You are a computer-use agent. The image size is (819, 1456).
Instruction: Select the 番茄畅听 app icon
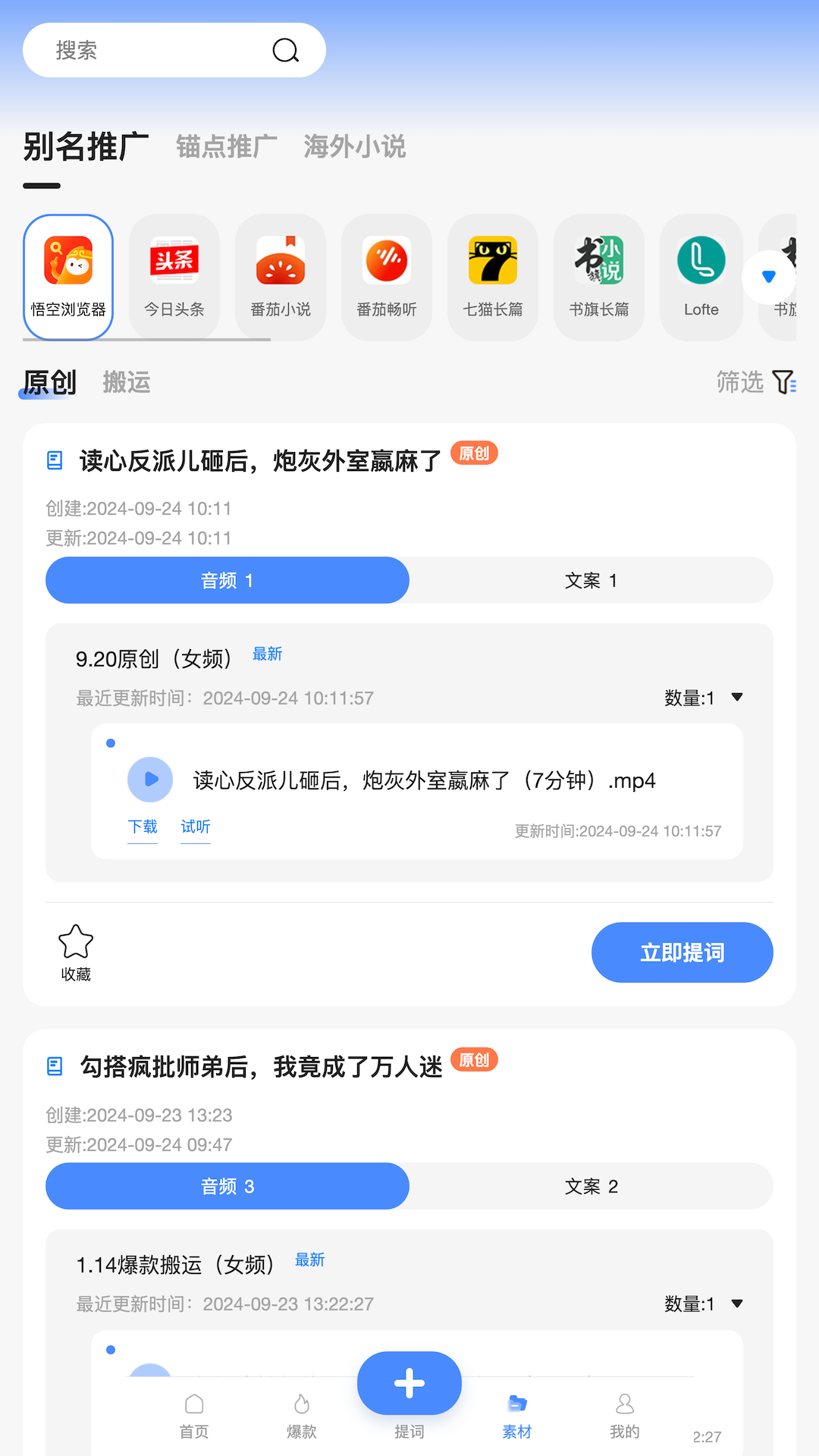386,275
